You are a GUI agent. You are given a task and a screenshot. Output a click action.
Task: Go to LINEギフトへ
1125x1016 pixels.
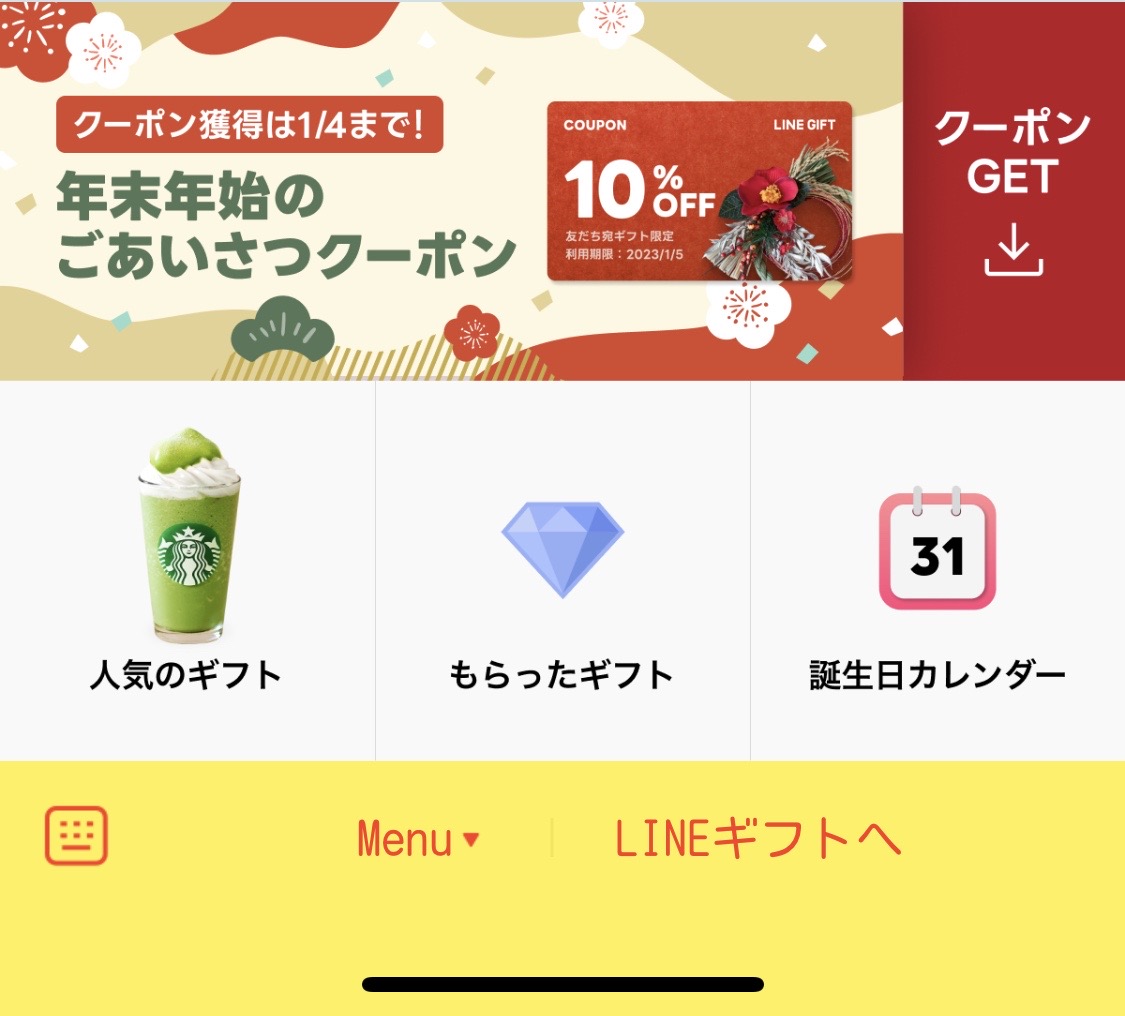click(757, 840)
